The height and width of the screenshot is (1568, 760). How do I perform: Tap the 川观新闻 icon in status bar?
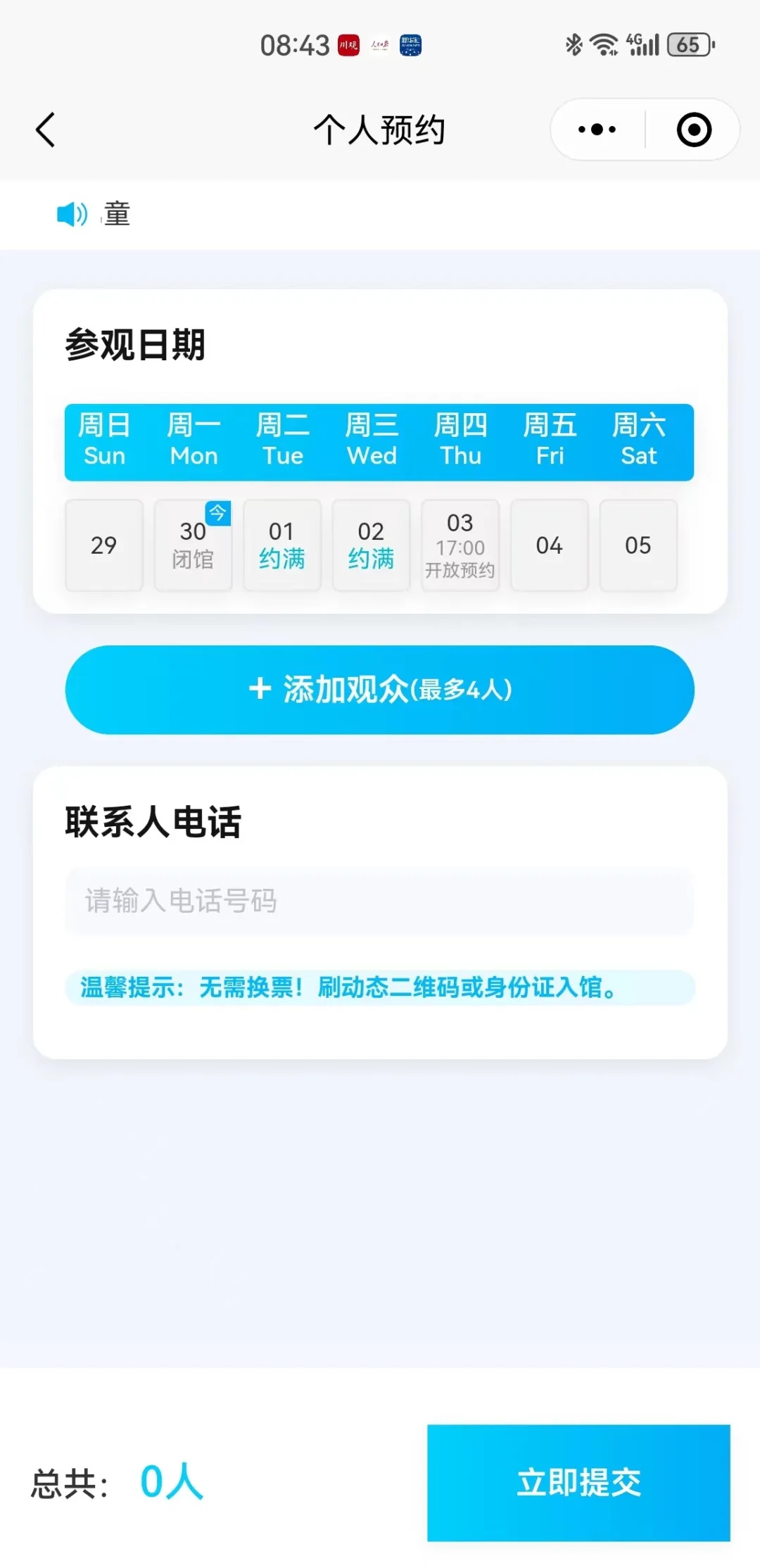[350, 45]
